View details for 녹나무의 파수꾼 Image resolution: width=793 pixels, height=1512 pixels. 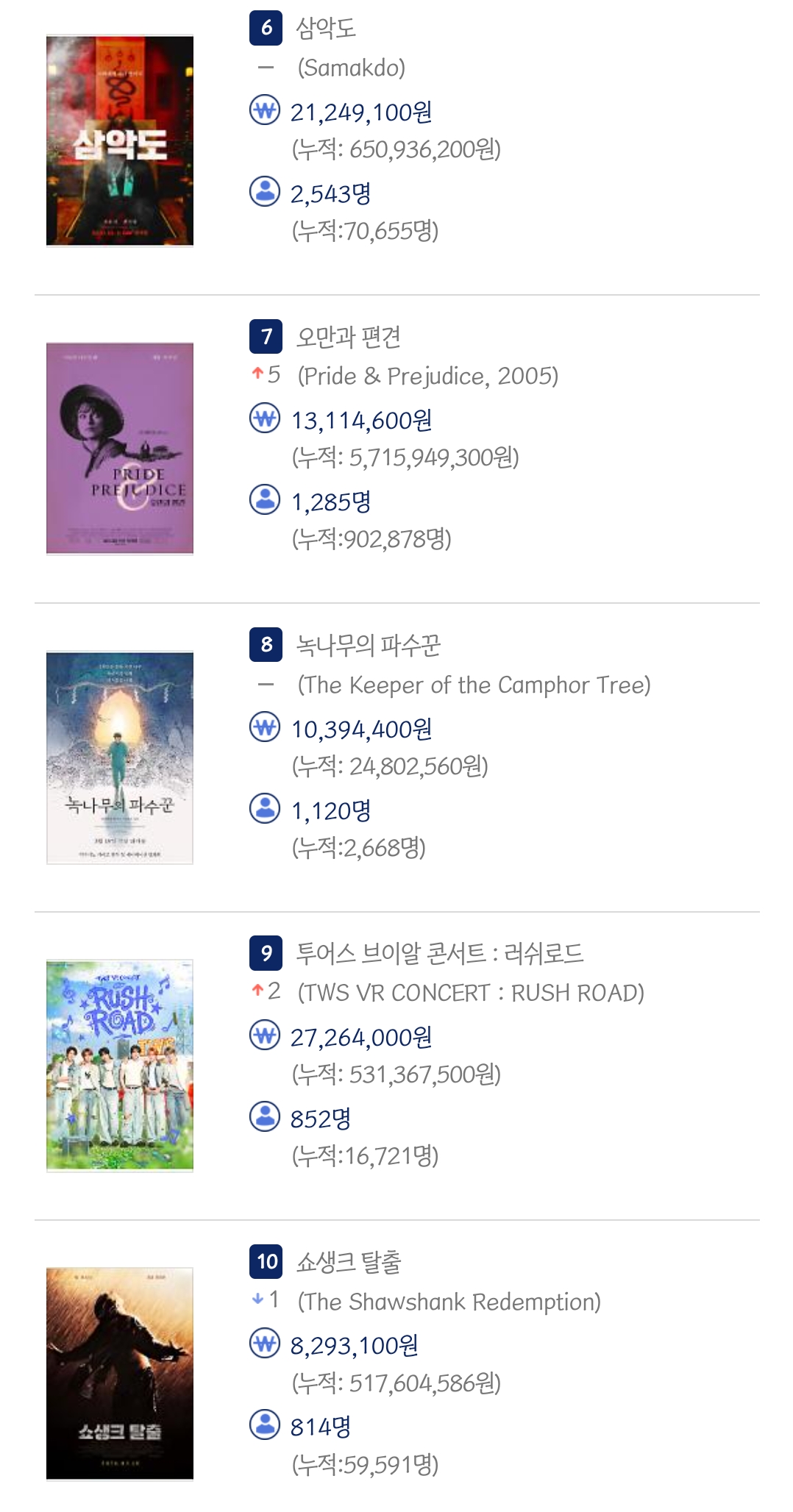368,646
